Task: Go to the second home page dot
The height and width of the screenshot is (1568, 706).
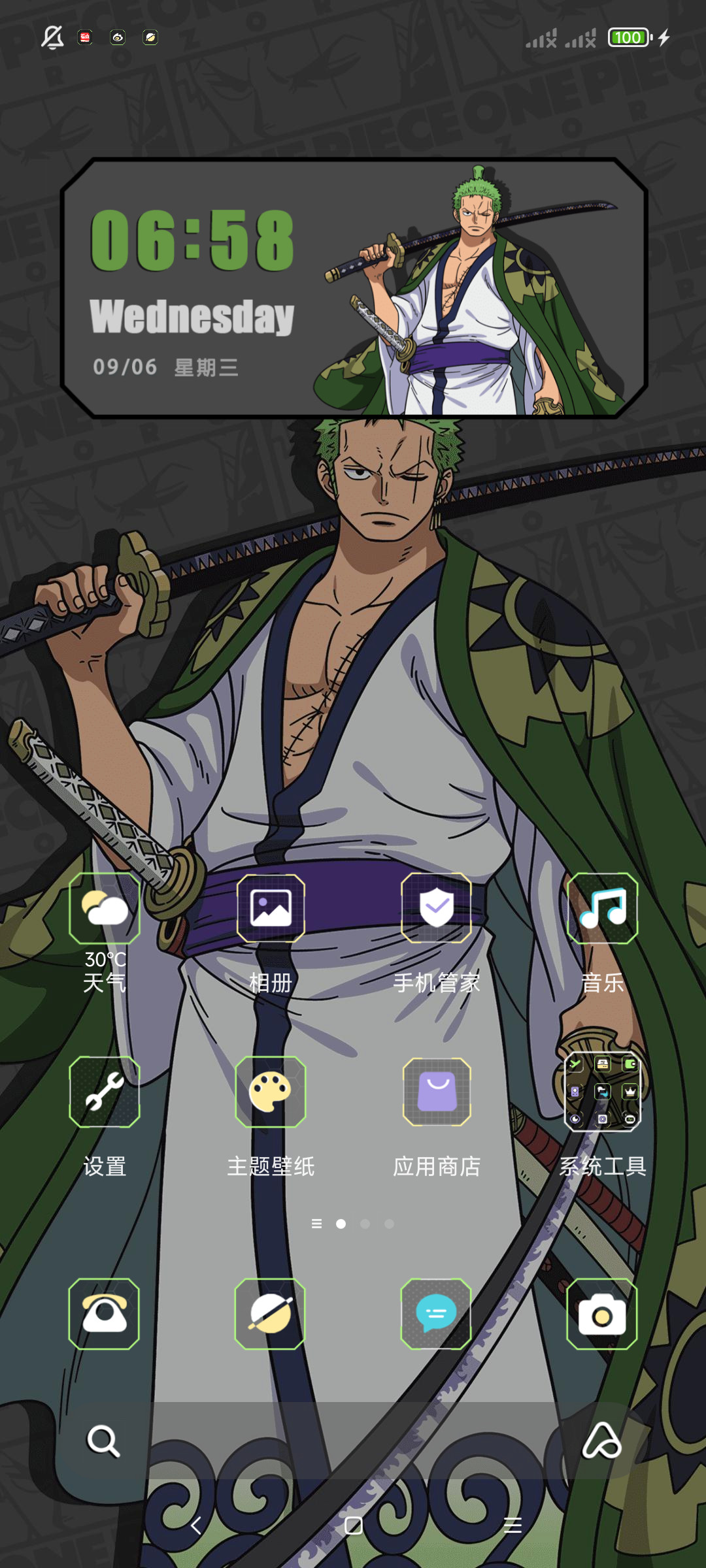Action: pyautogui.click(x=365, y=1224)
